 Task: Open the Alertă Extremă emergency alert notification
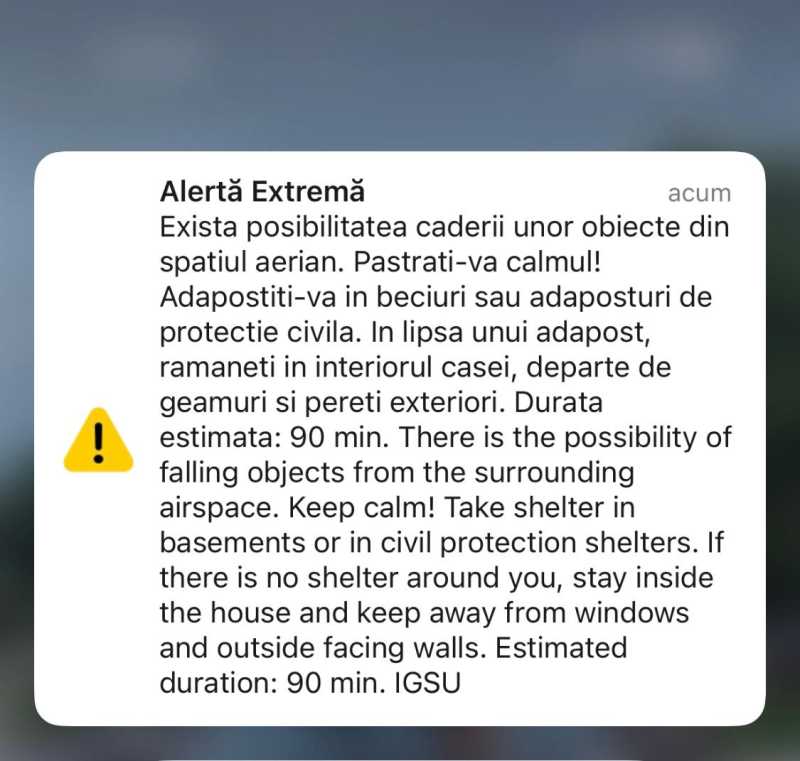coord(400,438)
